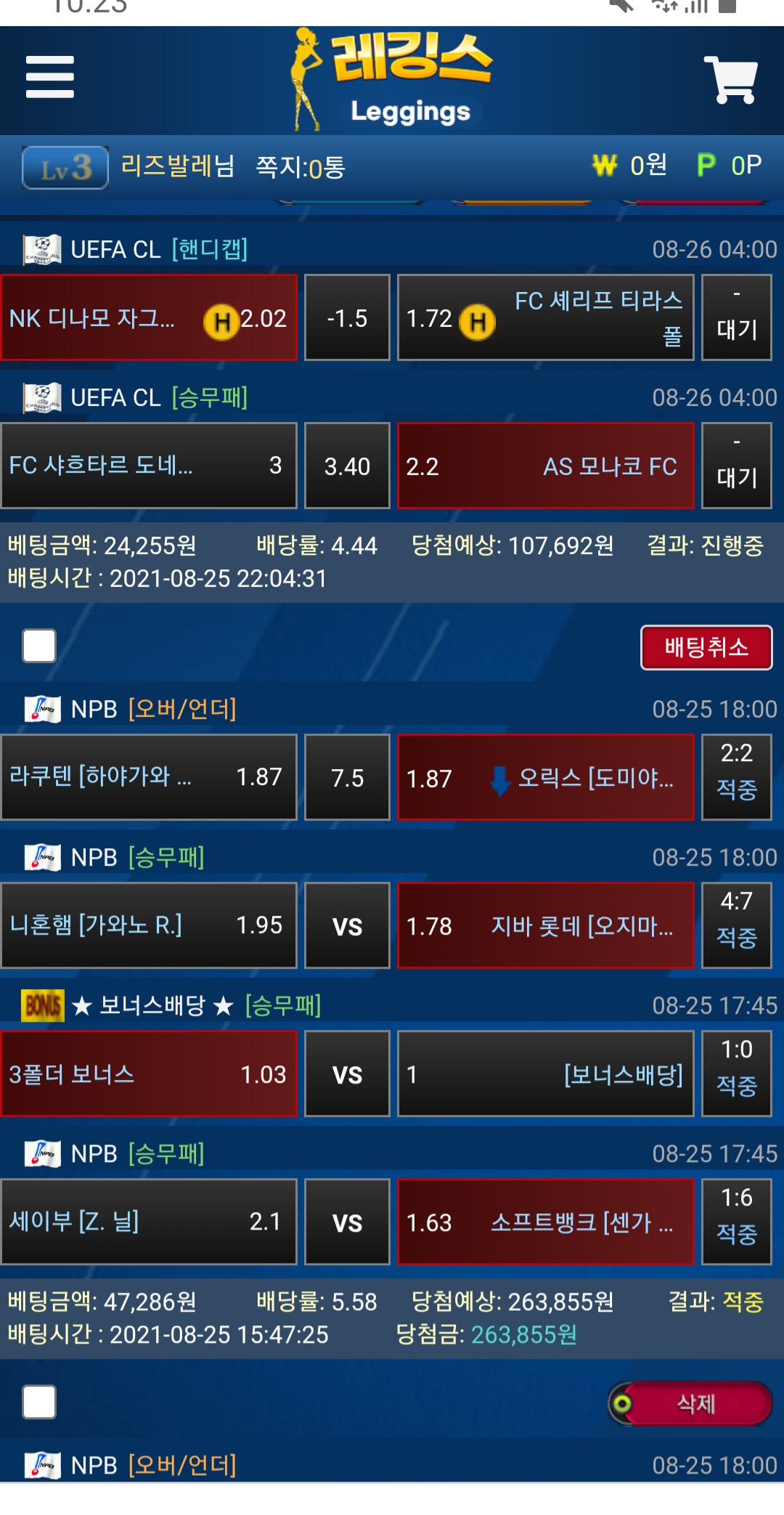The height and width of the screenshot is (1515, 784).
Task: Check the box next to 삭제
Action: (39, 1402)
